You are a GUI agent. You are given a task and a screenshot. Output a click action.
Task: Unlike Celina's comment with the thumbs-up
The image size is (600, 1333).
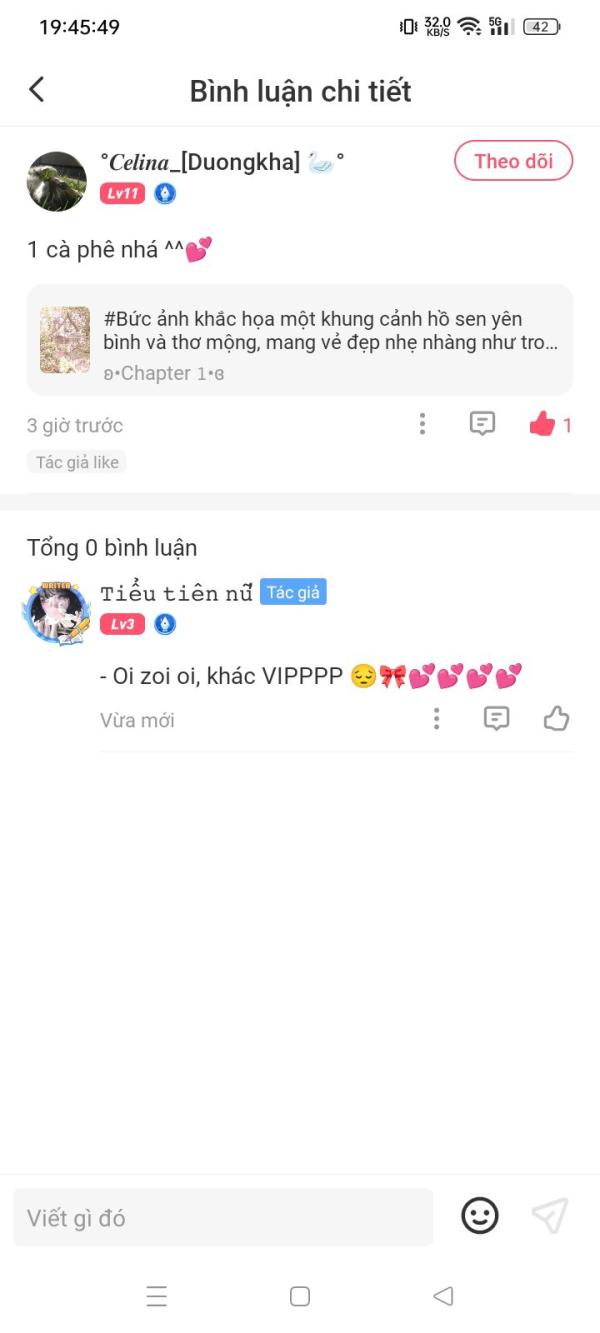542,424
